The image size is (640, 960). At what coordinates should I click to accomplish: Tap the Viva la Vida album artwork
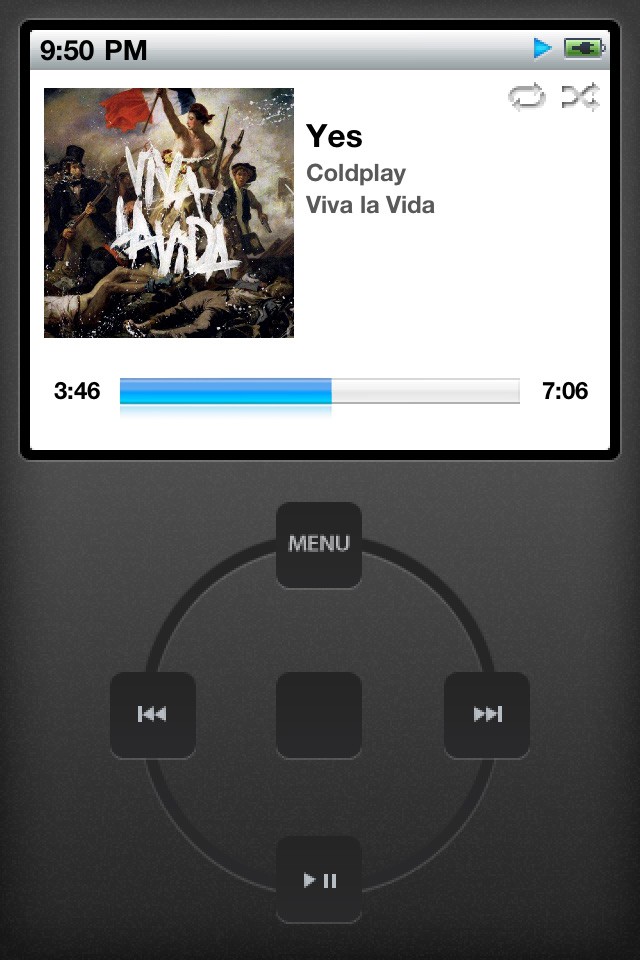tap(169, 213)
